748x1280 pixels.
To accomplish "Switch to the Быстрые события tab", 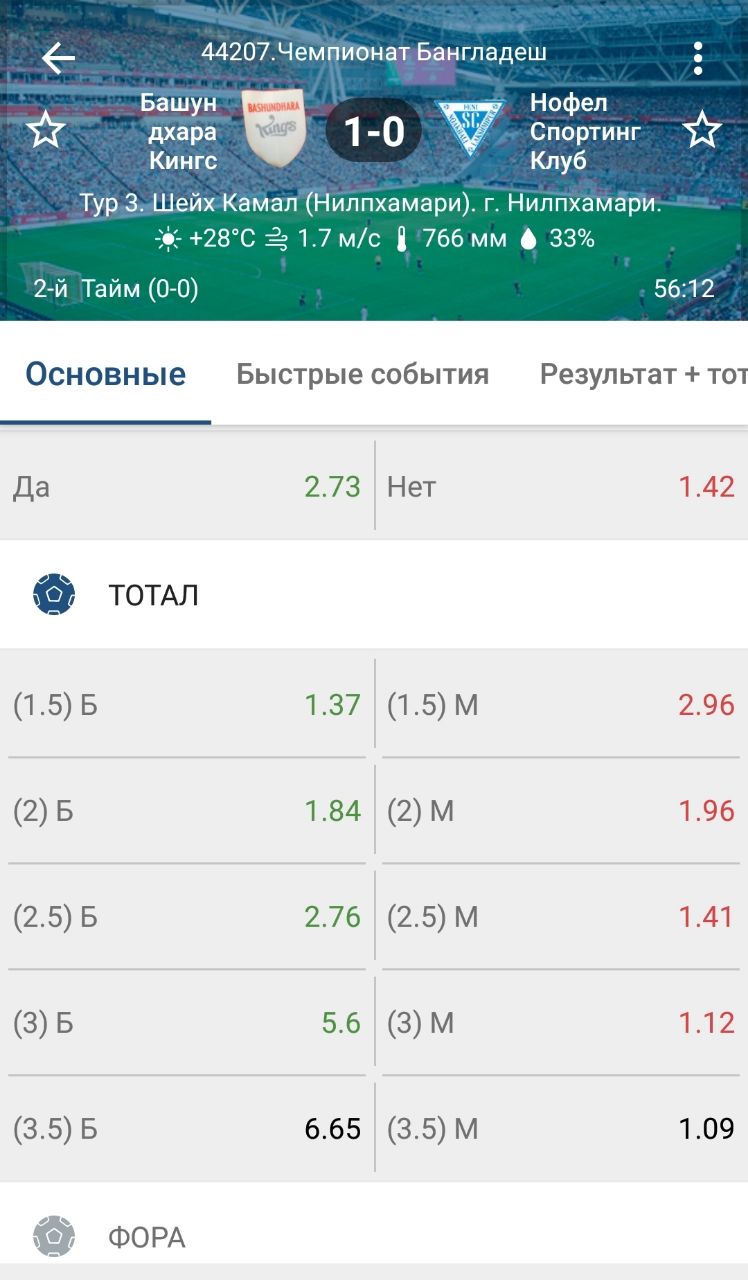I will pos(363,374).
